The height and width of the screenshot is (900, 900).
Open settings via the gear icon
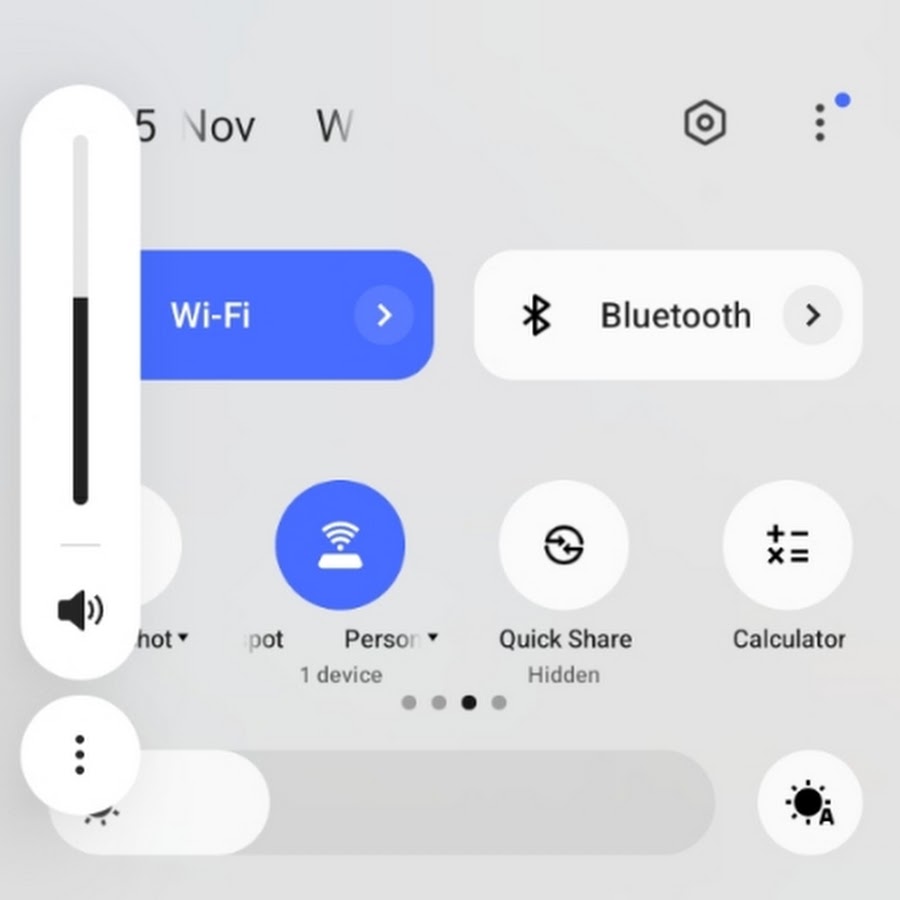(705, 123)
